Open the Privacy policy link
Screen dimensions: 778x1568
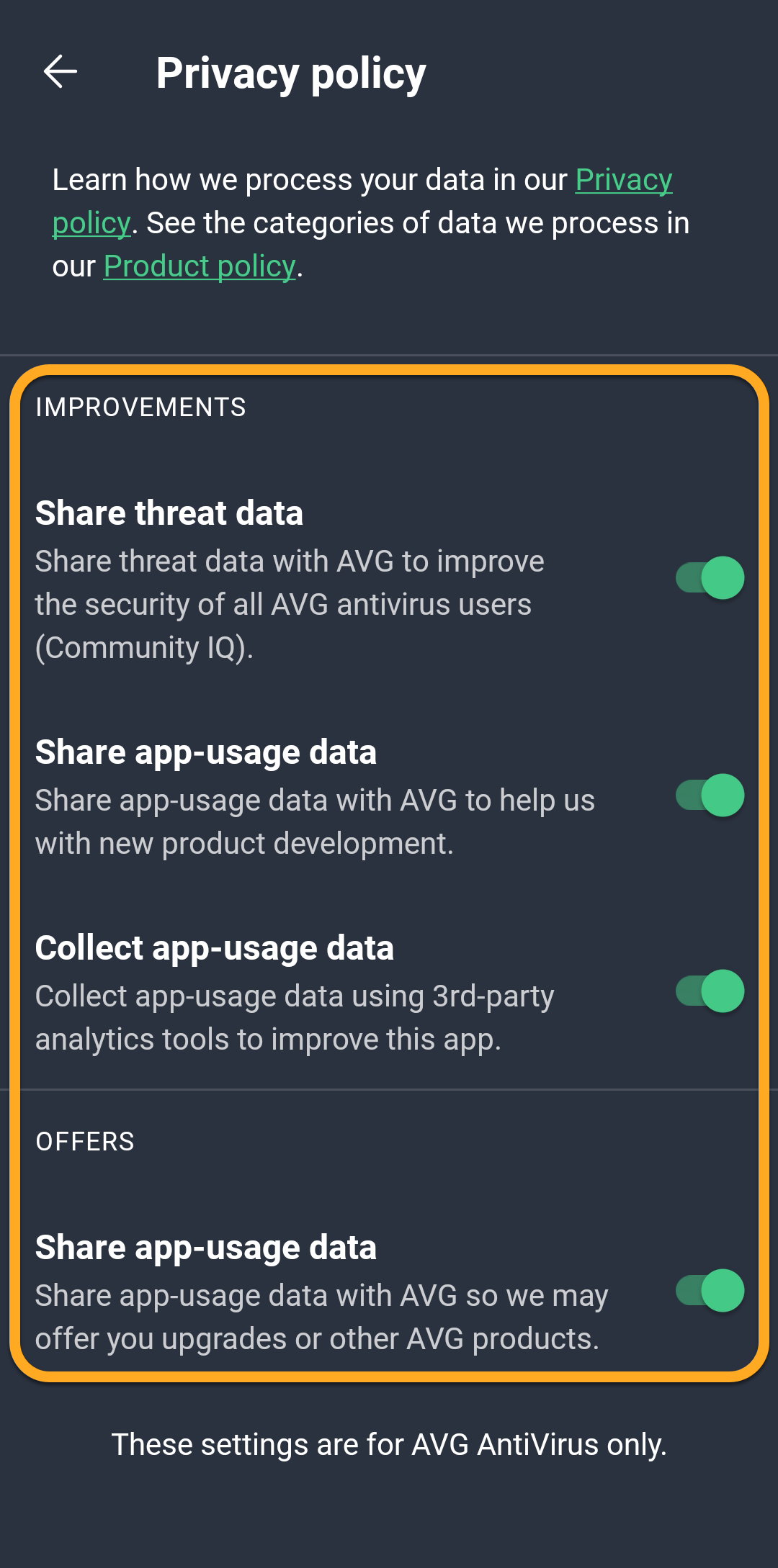pos(623,180)
